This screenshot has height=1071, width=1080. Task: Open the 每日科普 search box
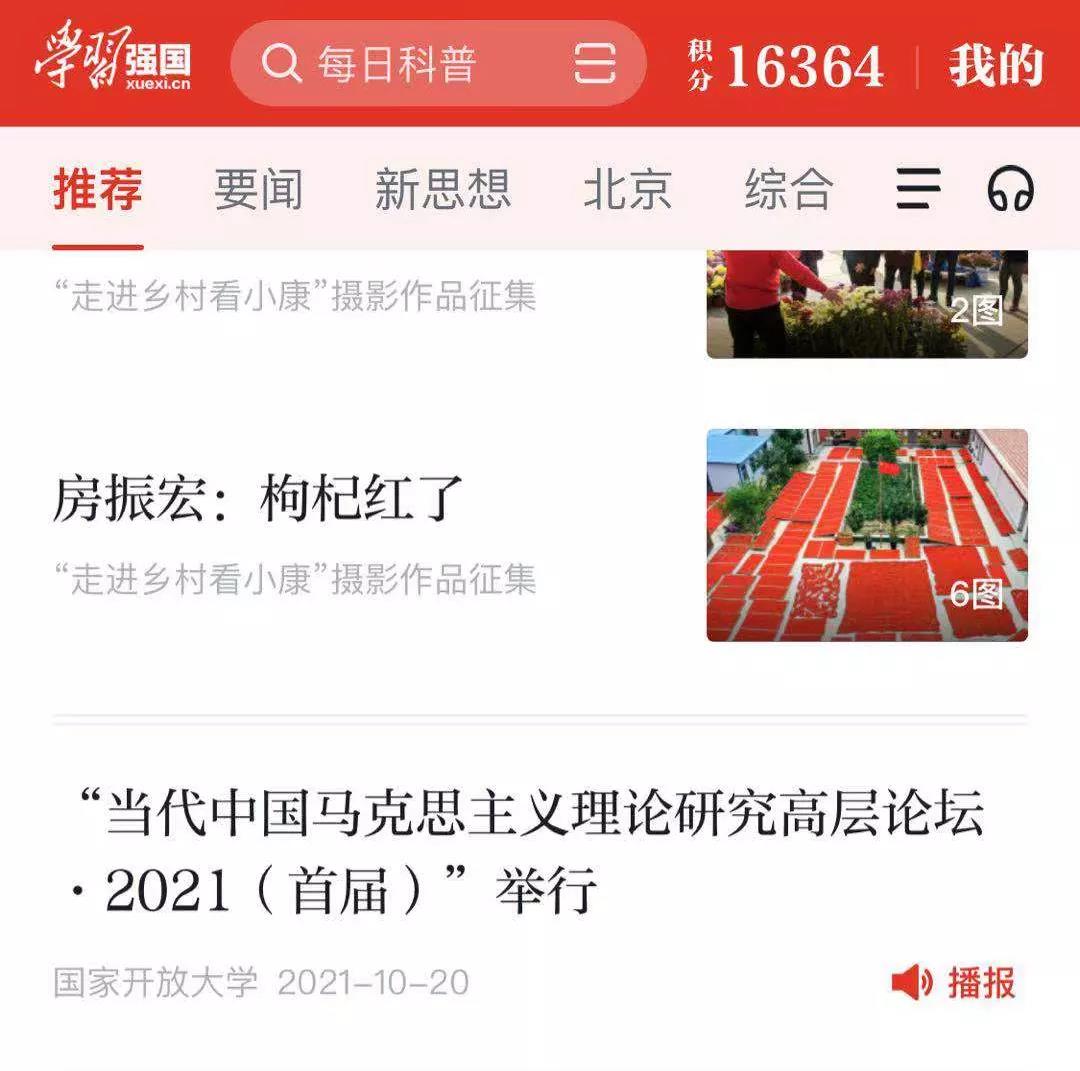400,64
